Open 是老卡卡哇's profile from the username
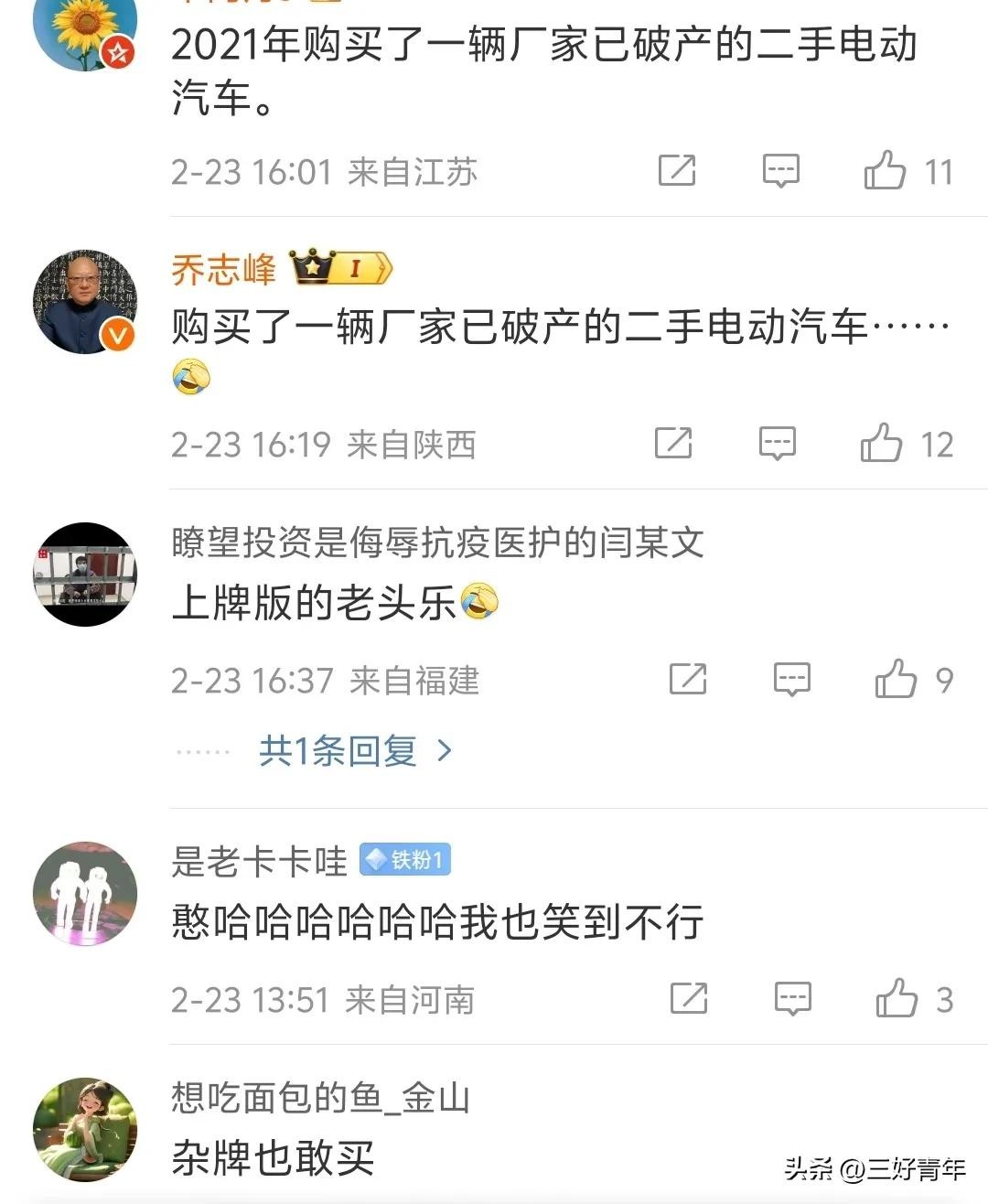 pyautogui.click(x=260, y=861)
